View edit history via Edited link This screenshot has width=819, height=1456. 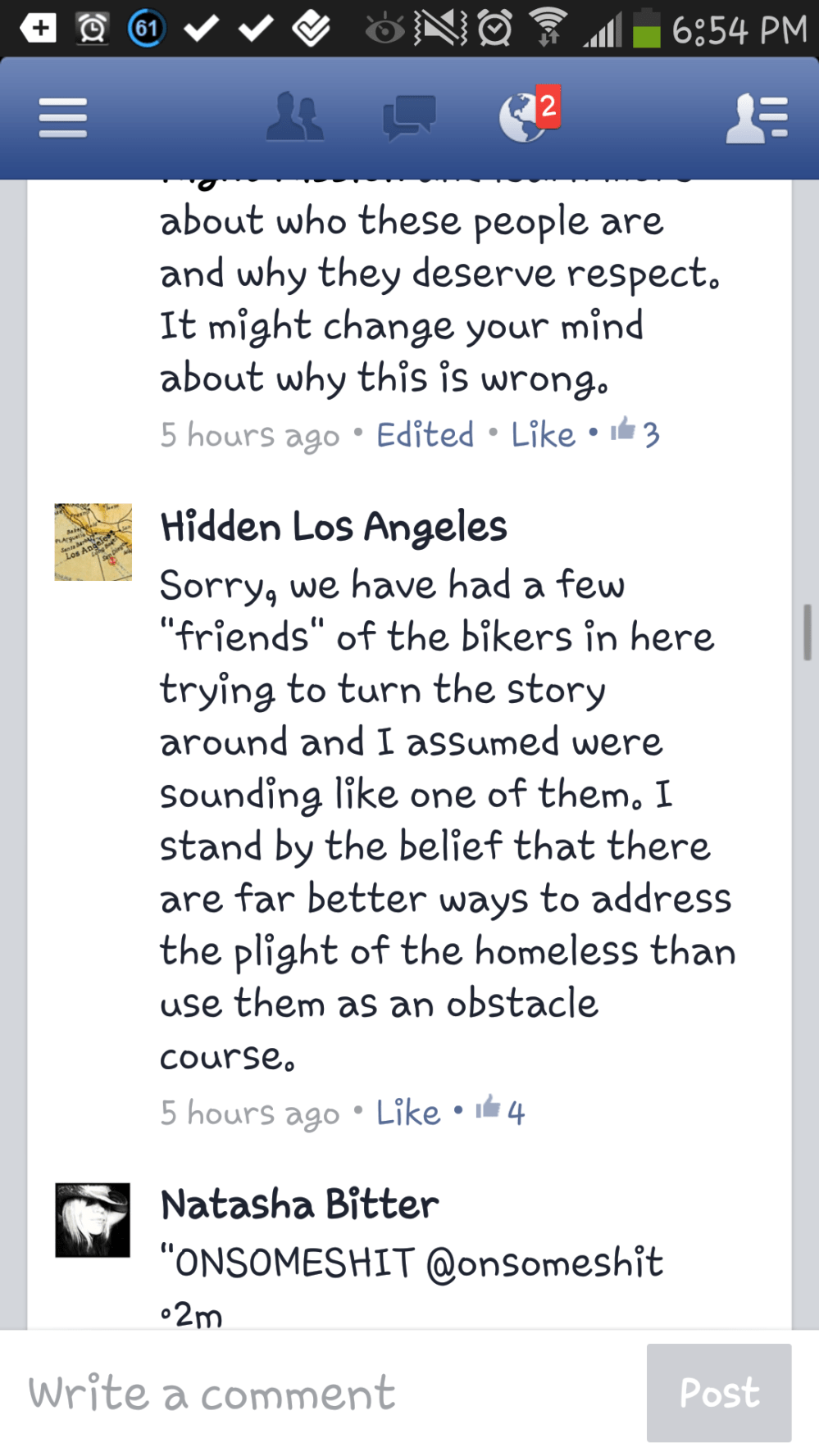(425, 434)
